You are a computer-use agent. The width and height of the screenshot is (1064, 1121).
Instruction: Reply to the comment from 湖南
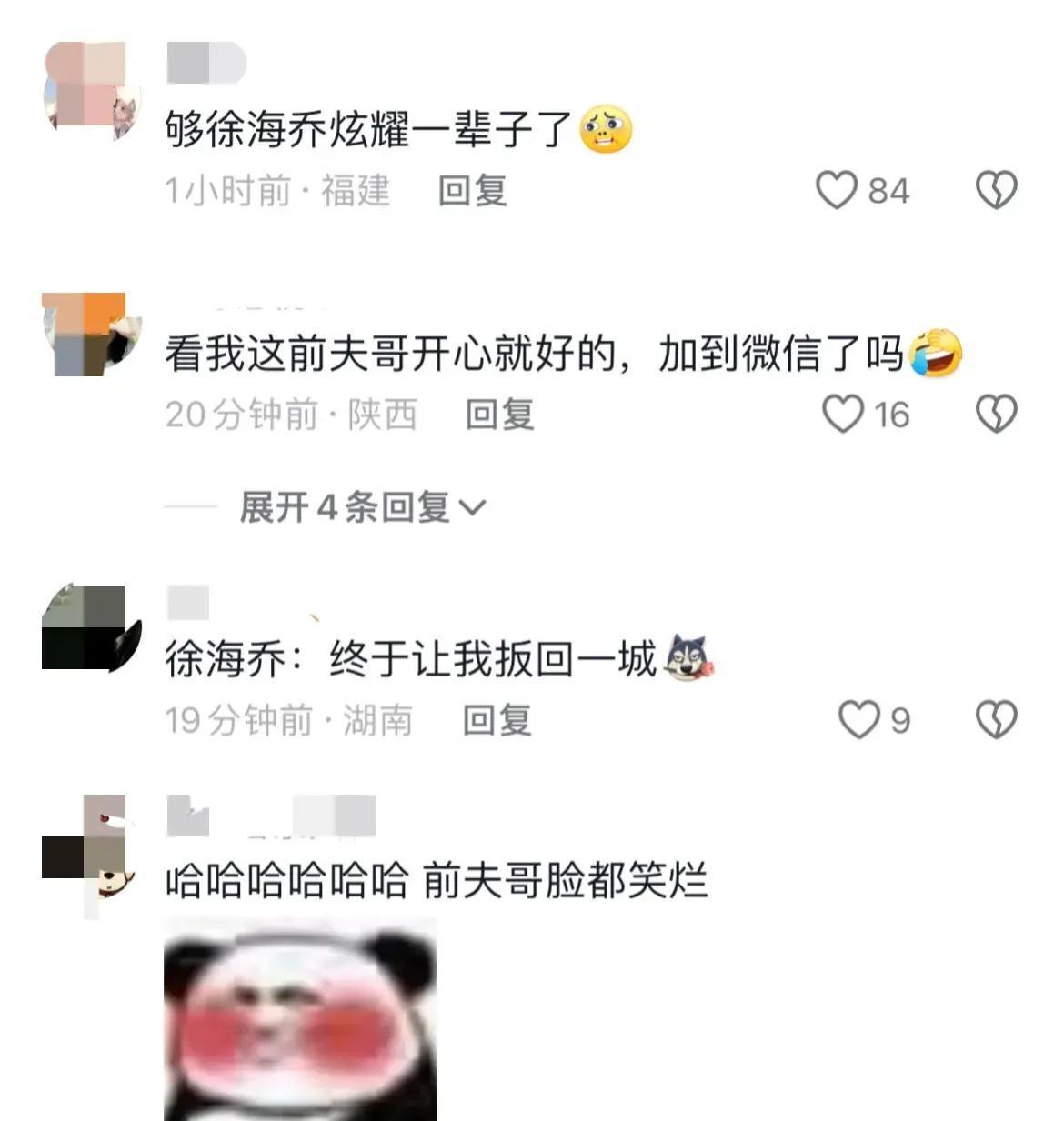[x=497, y=720]
